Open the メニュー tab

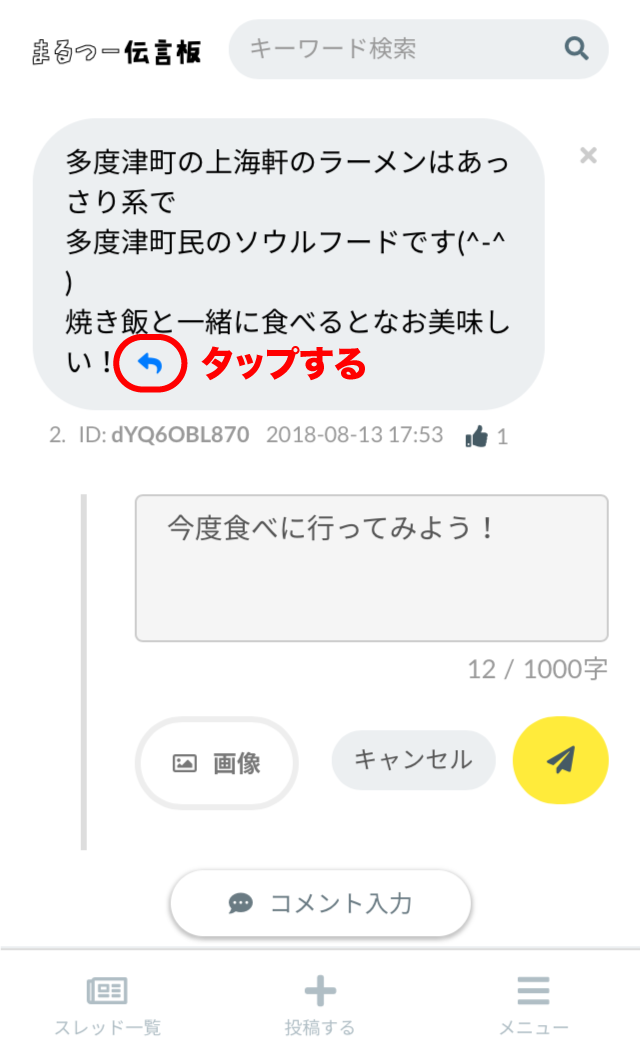tap(534, 1005)
